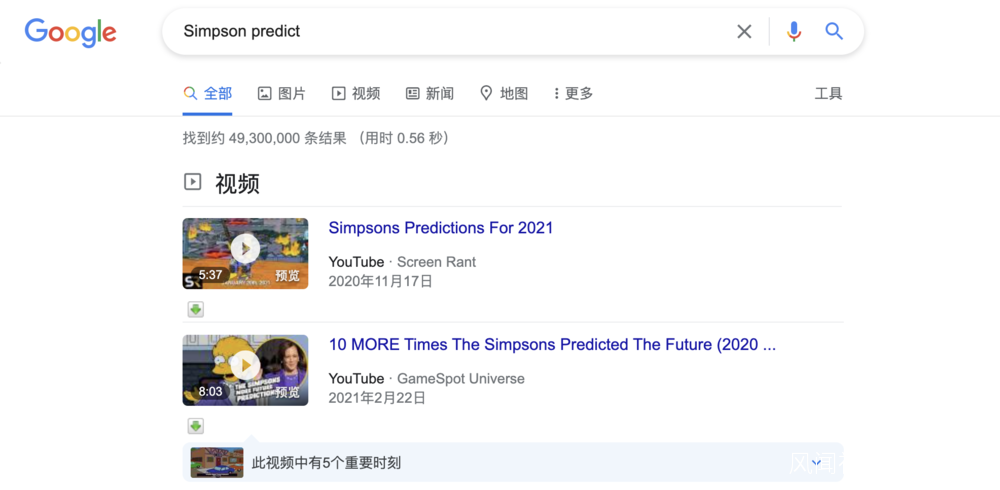Switch to the 新闻 tab

point(429,93)
